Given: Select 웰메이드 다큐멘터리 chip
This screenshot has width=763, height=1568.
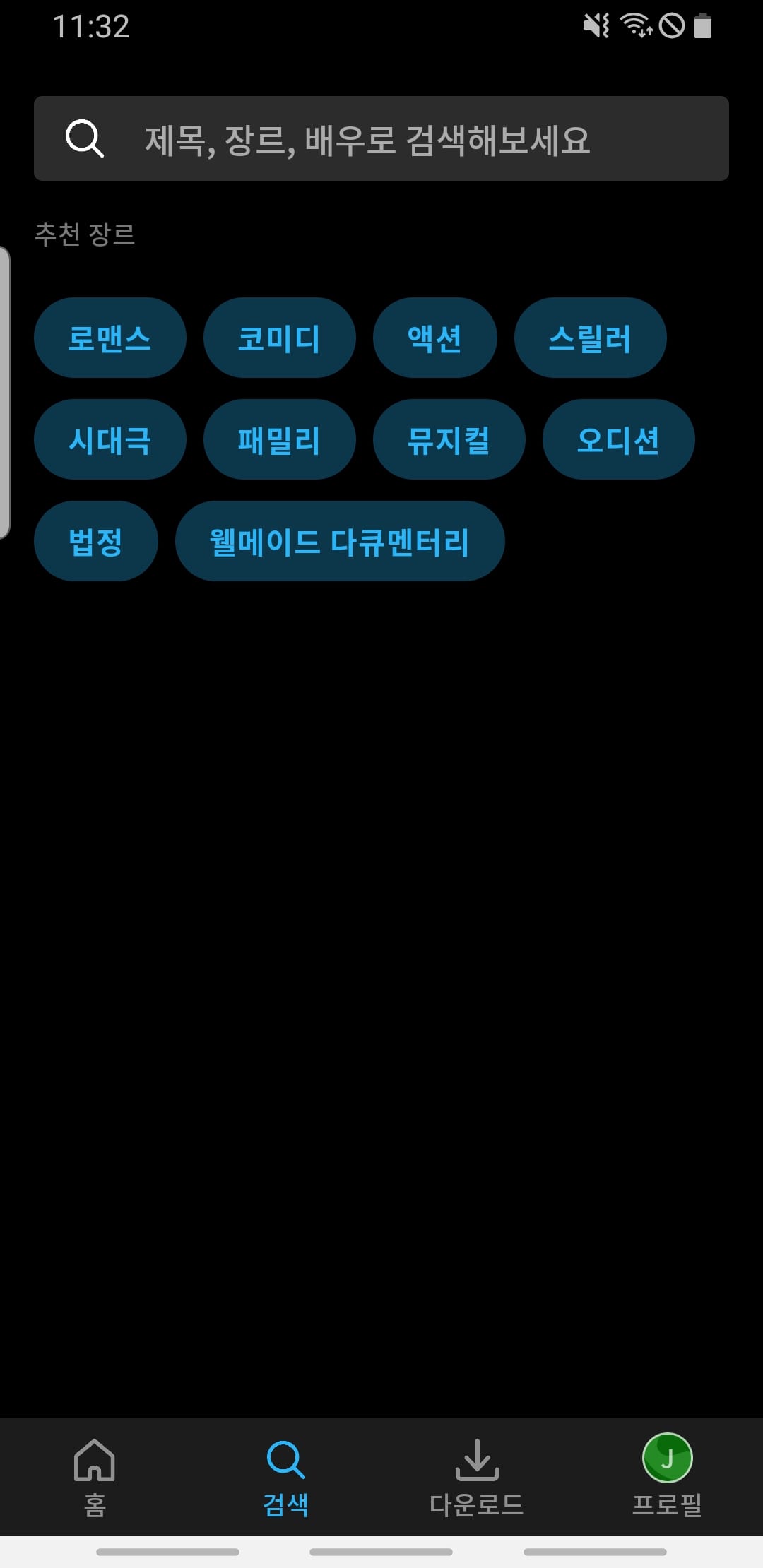Looking at the screenshot, I should (x=339, y=541).
